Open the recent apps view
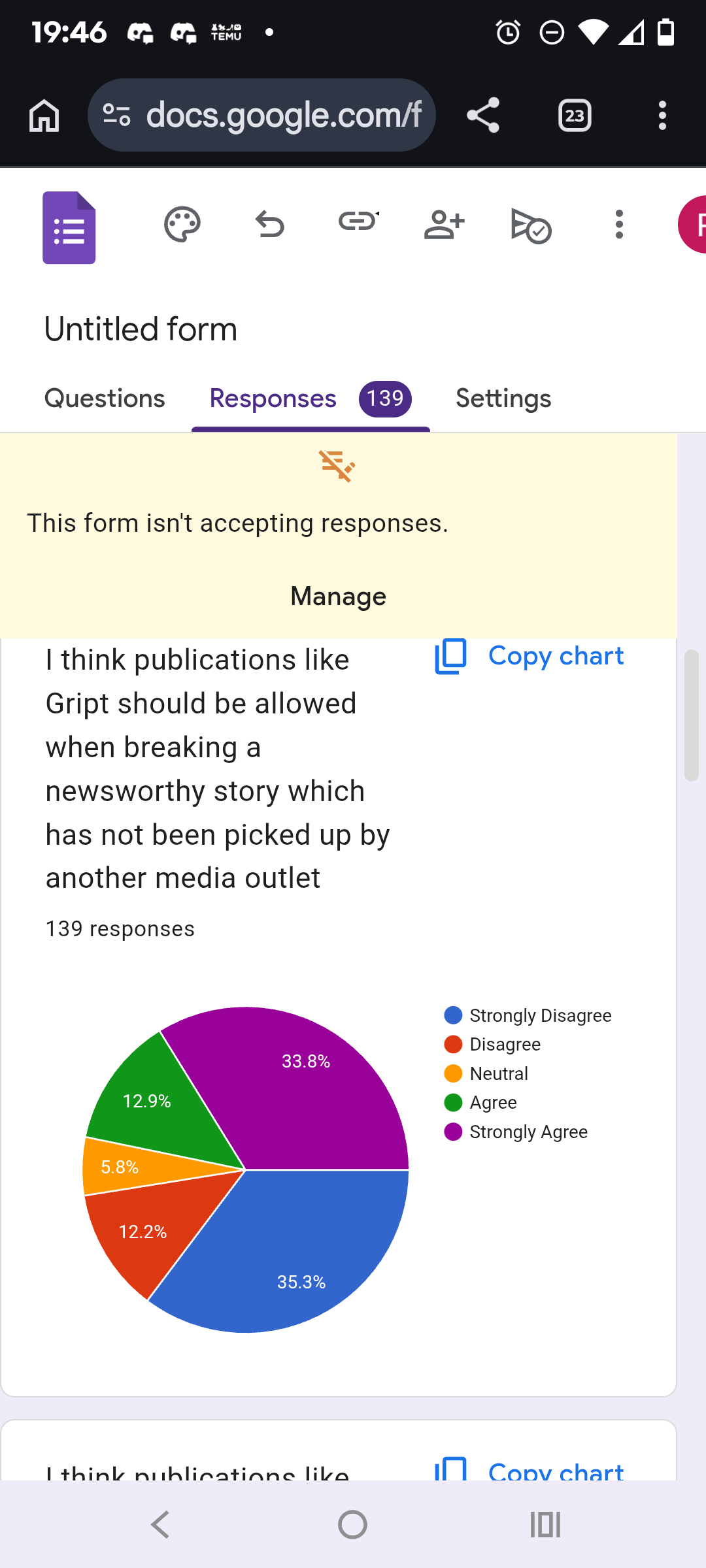Viewport: 706px width, 1568px height. (x=545, y=1525)
